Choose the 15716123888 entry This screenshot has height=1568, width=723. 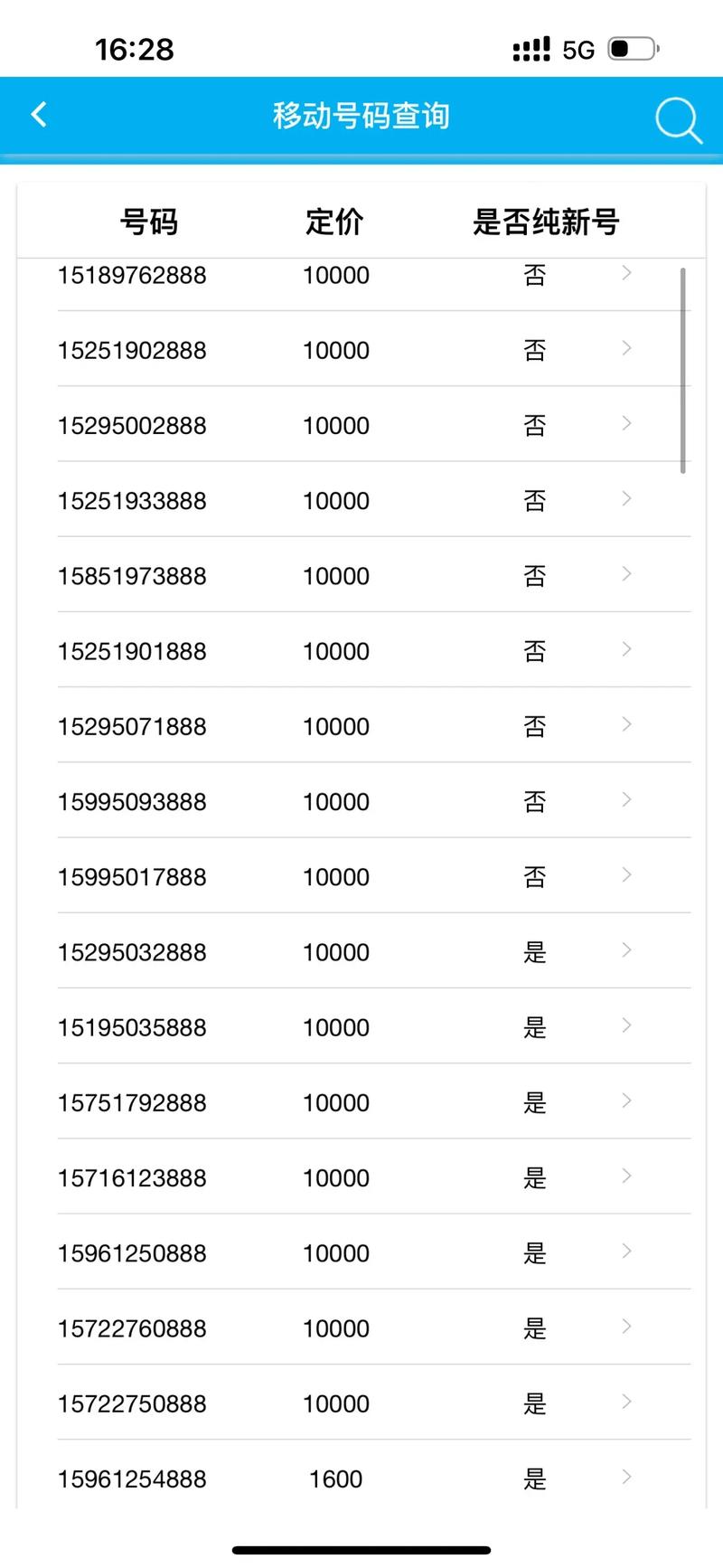(361, 1178)
